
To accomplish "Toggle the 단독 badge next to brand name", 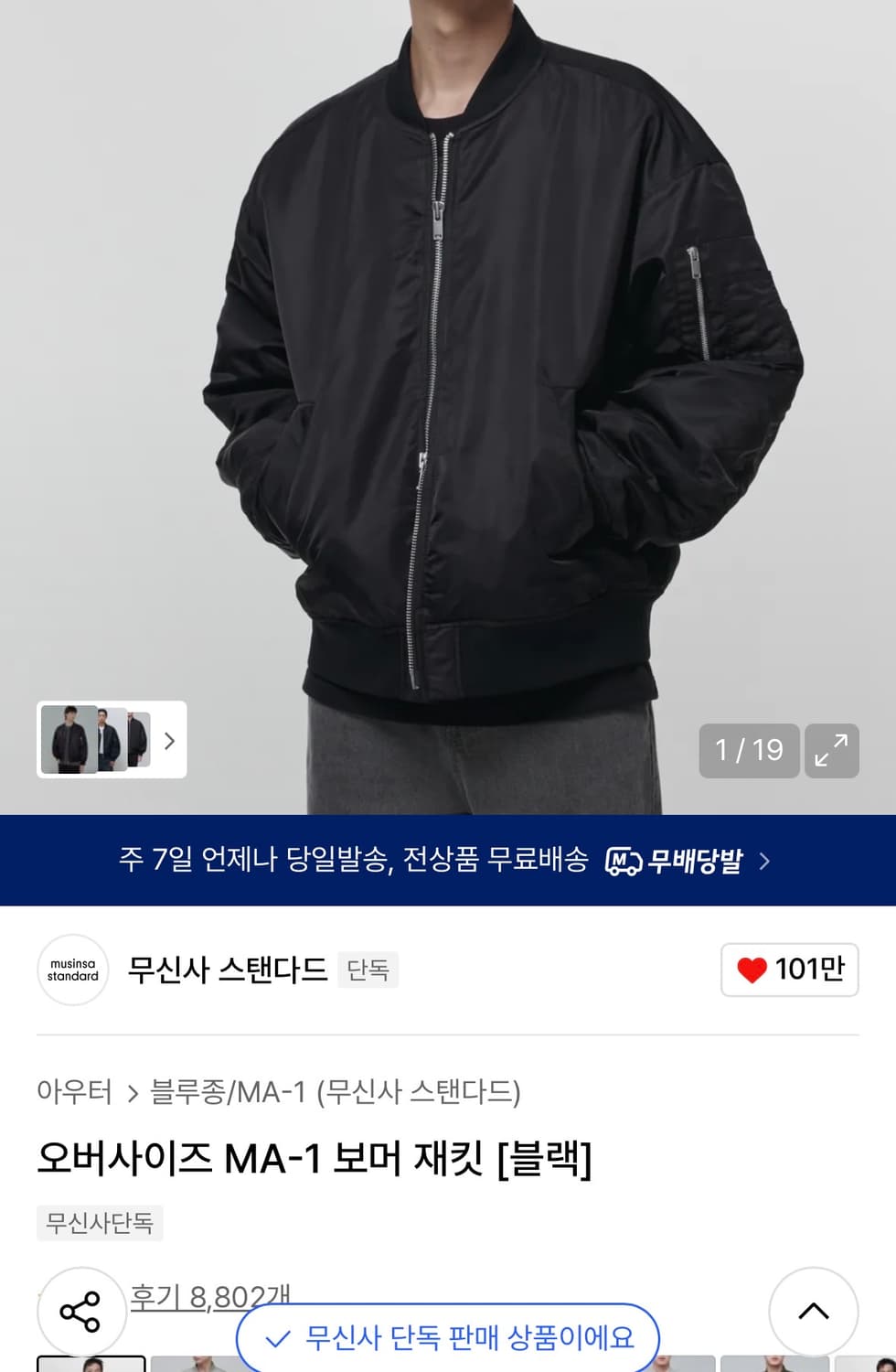I will (x=368, y=970).
